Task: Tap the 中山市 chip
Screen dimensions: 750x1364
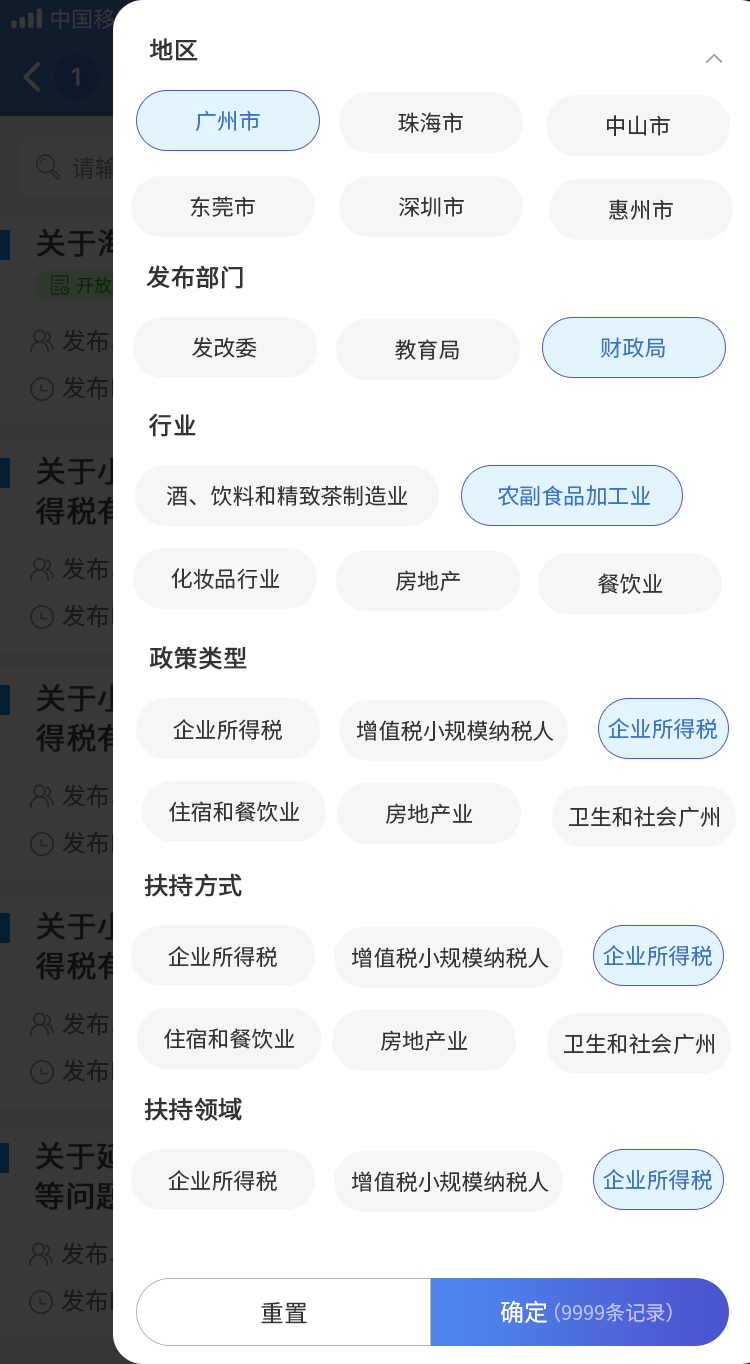Action: coord(638,126)
